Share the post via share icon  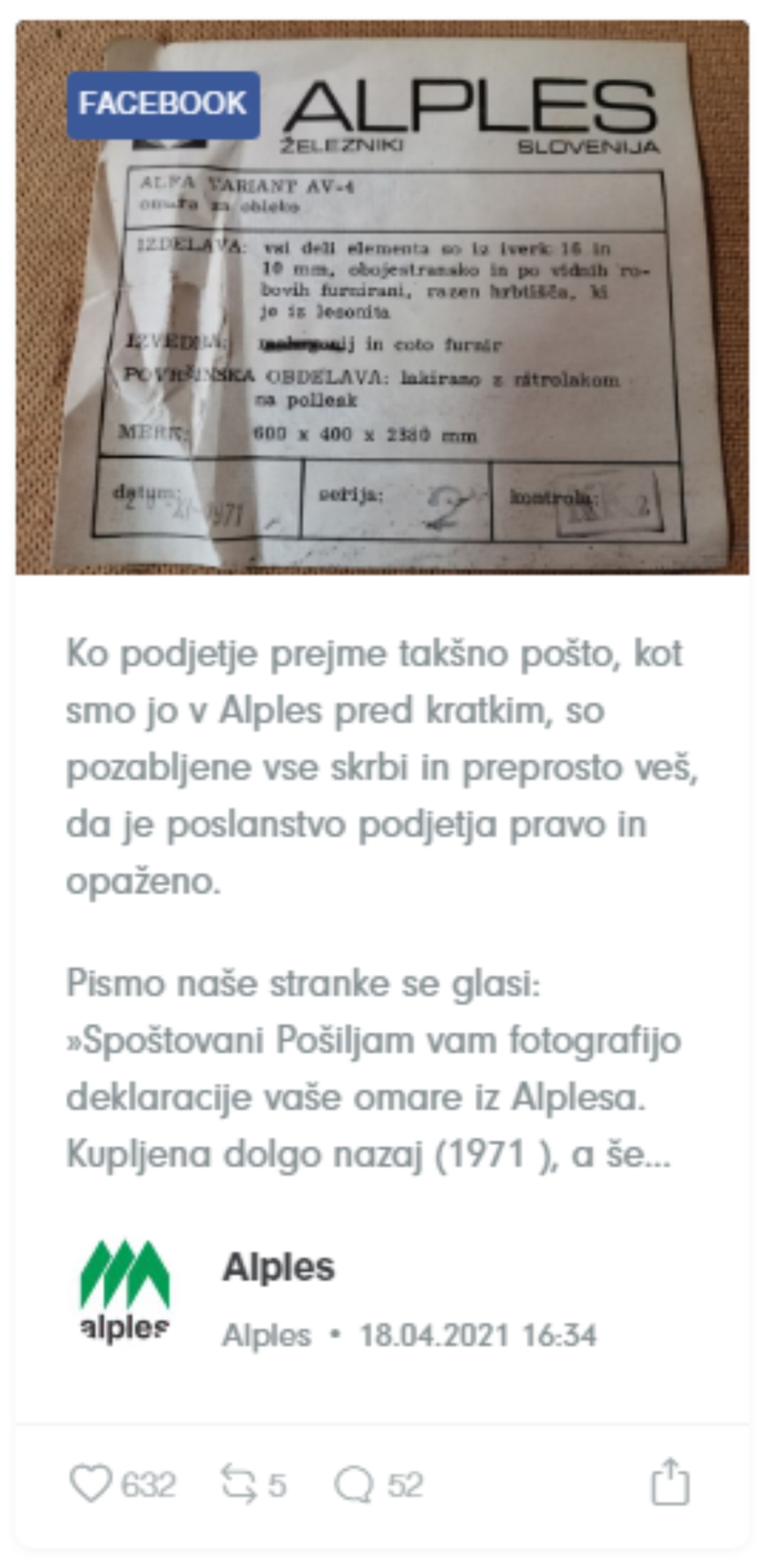pyautogui.click(x=670, y=1481)
